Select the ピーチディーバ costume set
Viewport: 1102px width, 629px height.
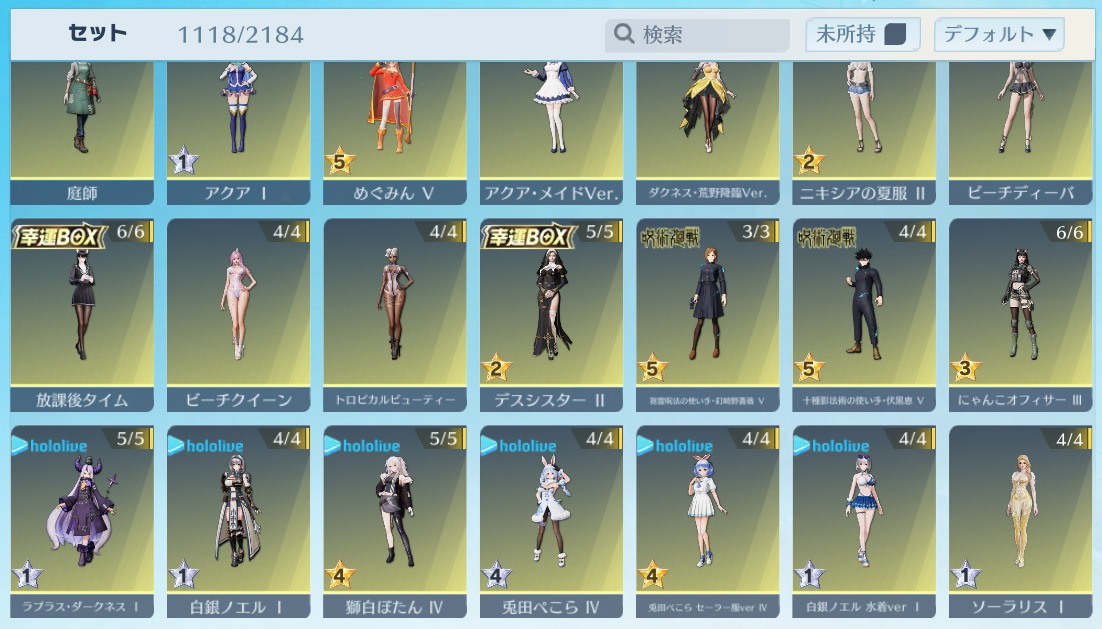click(x=1020, y=130)
